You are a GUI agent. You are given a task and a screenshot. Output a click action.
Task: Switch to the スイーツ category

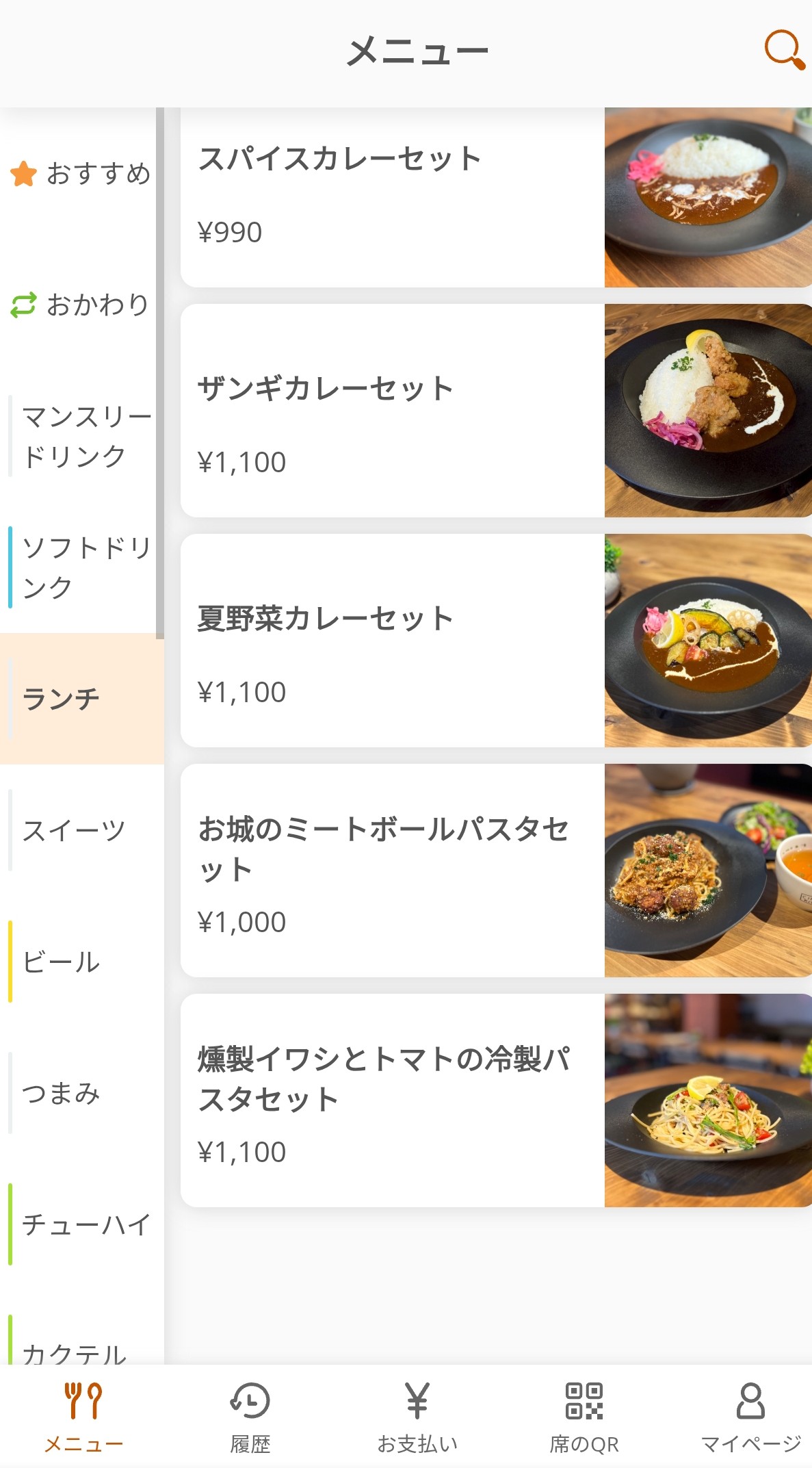[x=82, y=830]
